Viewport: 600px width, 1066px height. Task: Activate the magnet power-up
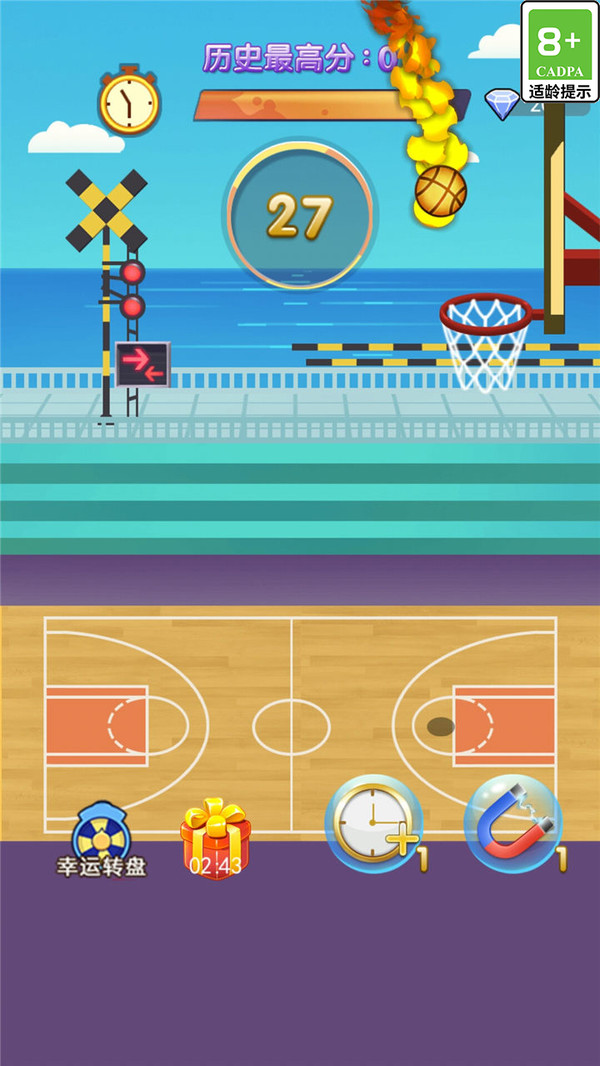(513, 823)
